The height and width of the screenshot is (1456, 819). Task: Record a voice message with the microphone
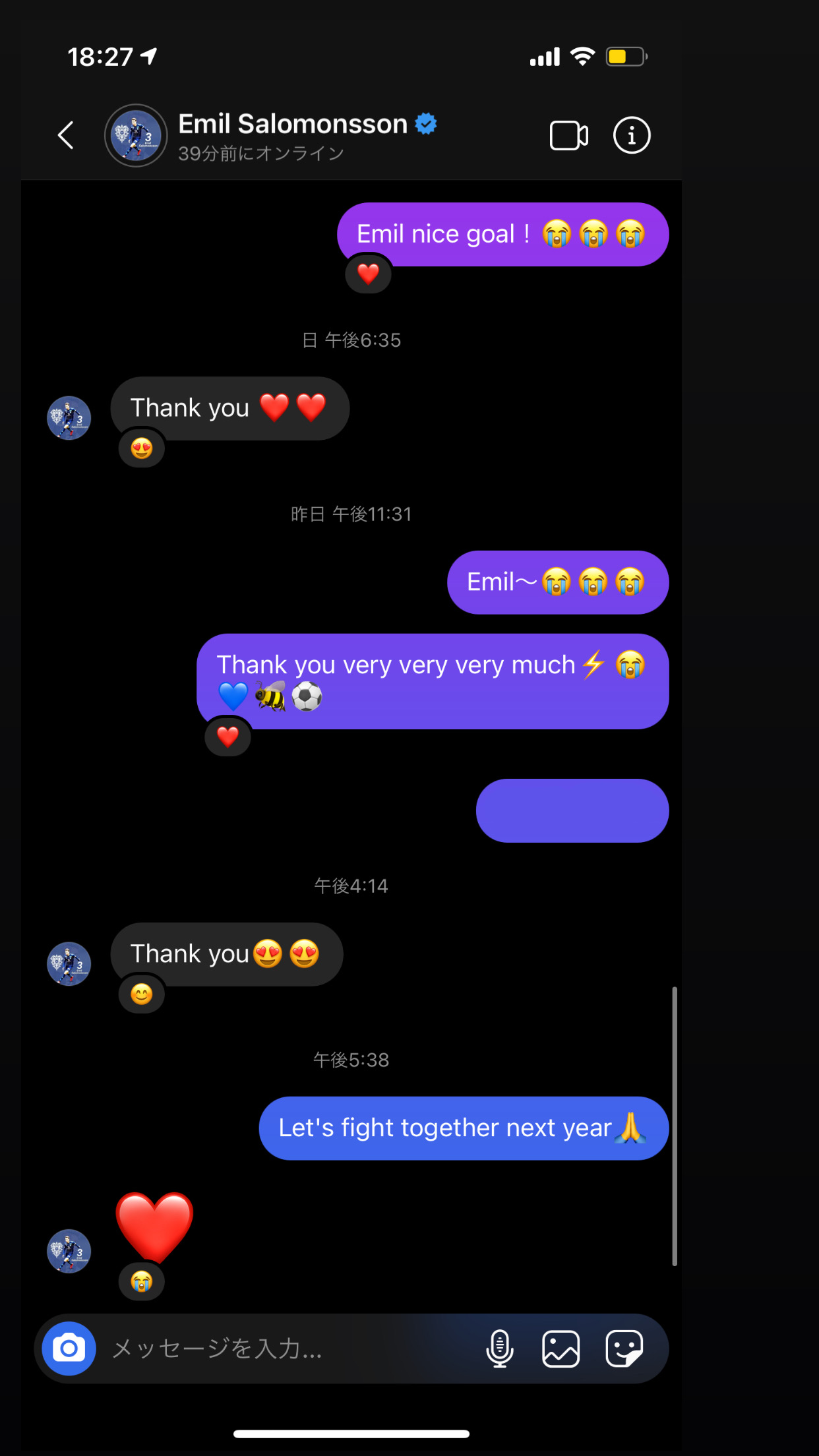pyautogui.click(x=499, y=1349)
